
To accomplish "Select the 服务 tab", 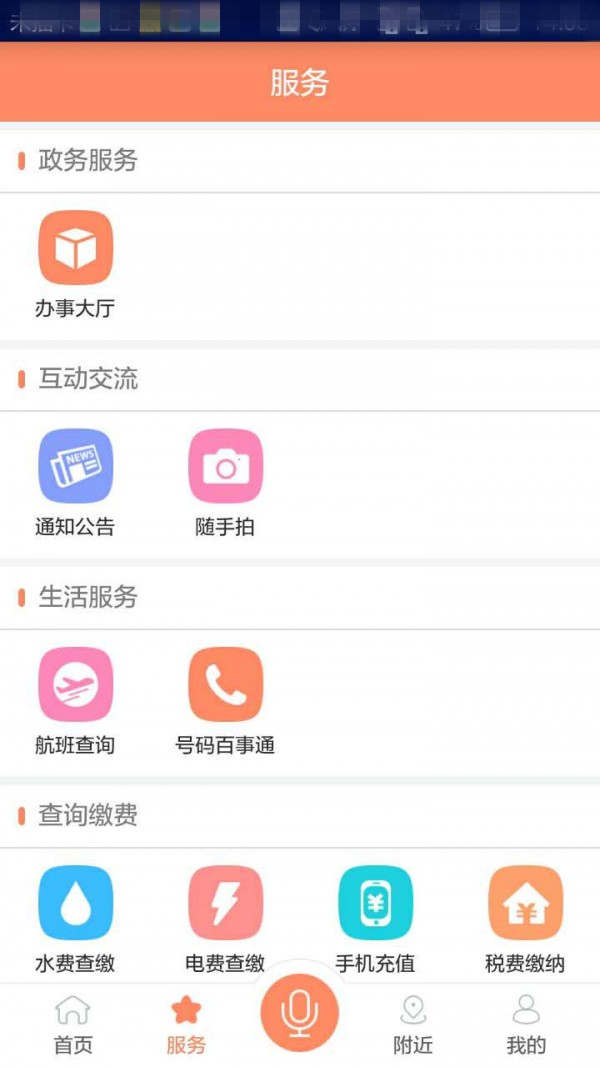I will pyautogui.click(x=186, y=1025).
